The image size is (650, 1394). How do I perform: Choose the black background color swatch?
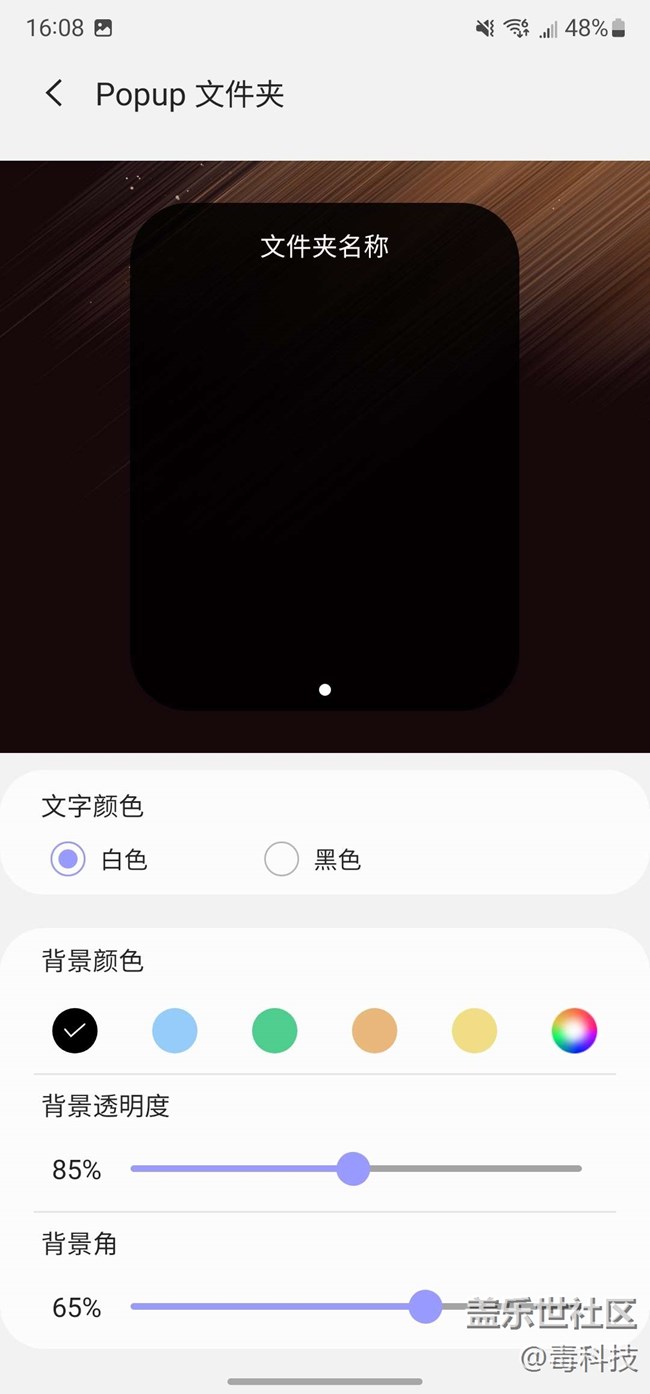75,1030
